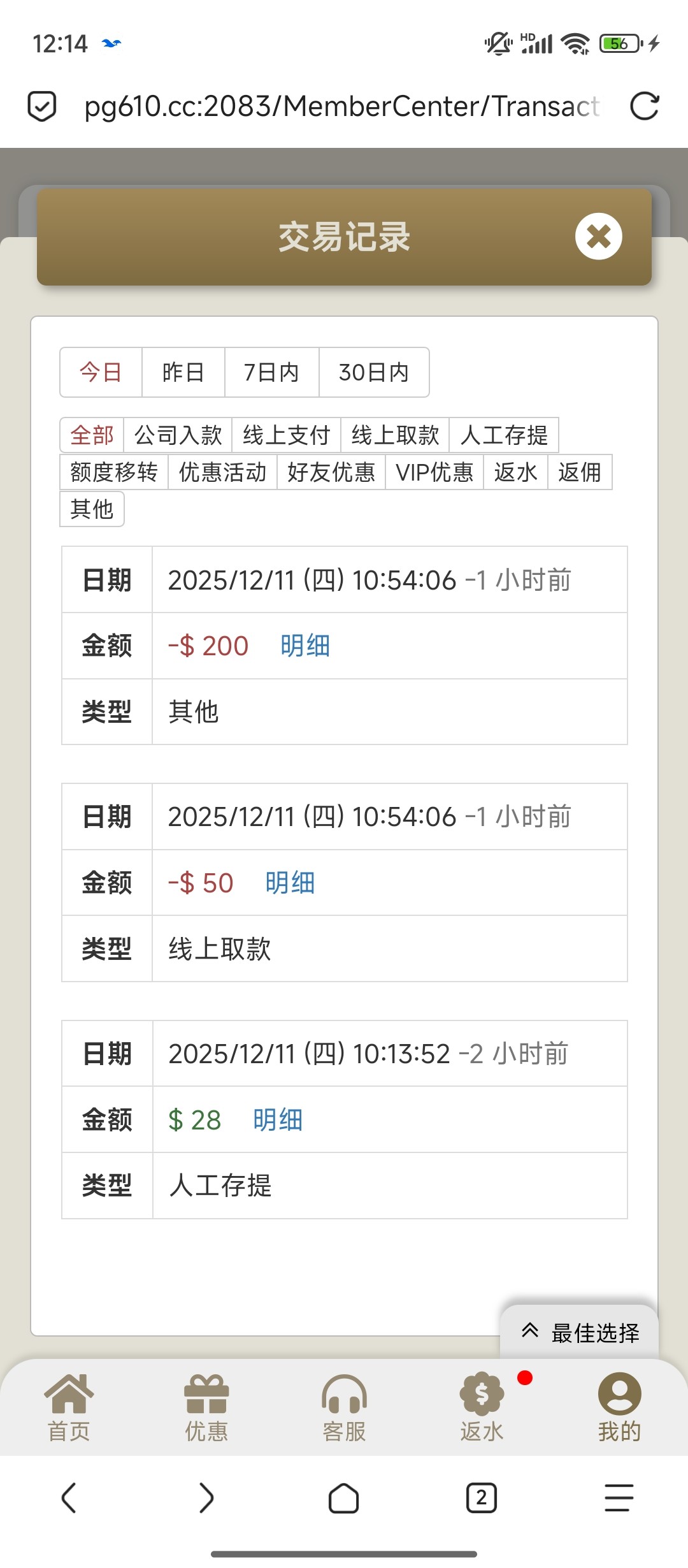Reload page via browser refresh icon

point(645,107)
